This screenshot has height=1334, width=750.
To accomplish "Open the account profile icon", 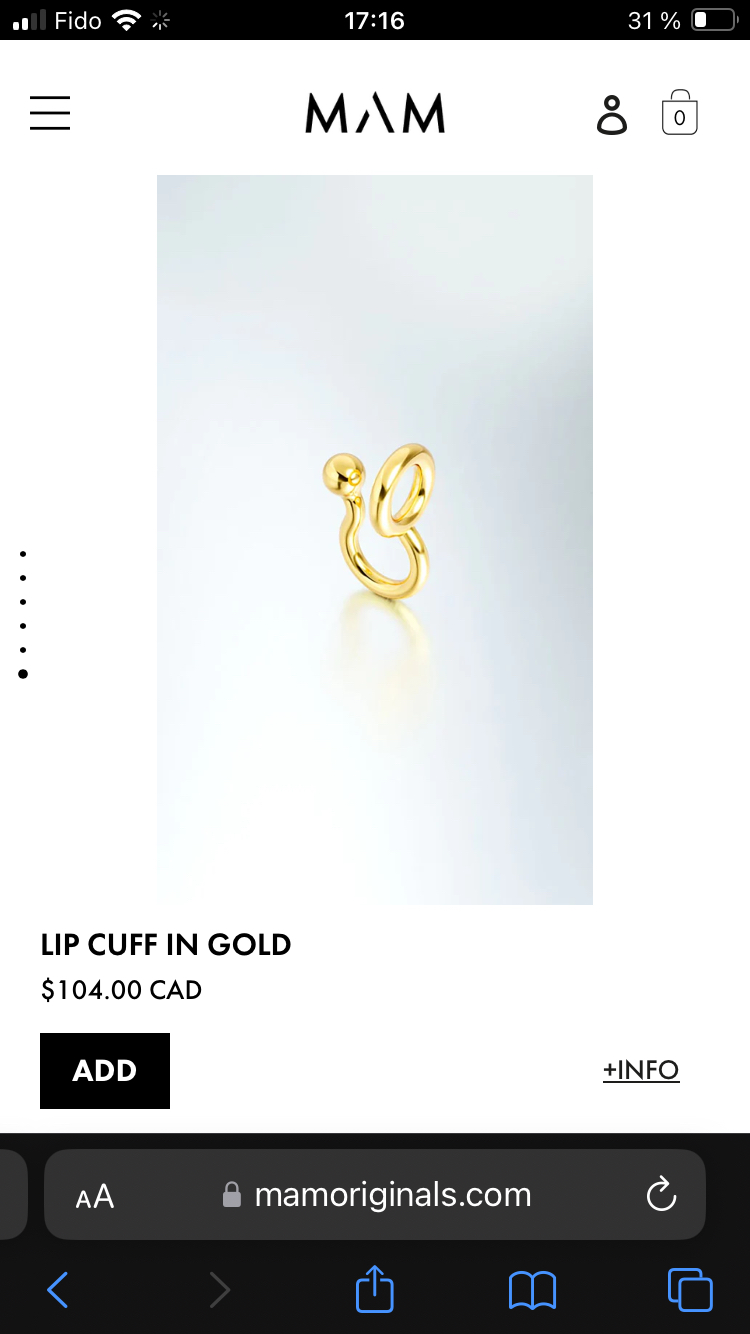I will point(612,113).
